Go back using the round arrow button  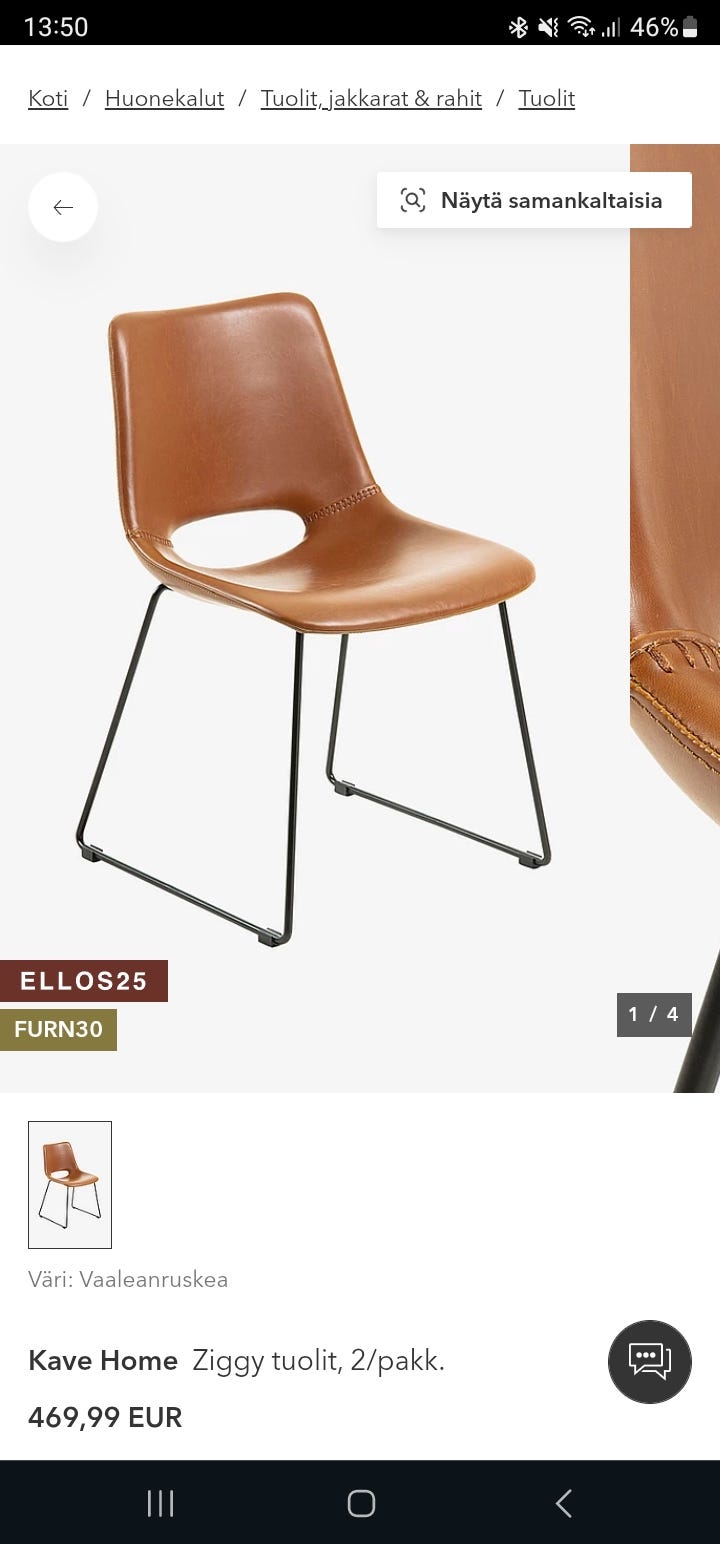63,207
